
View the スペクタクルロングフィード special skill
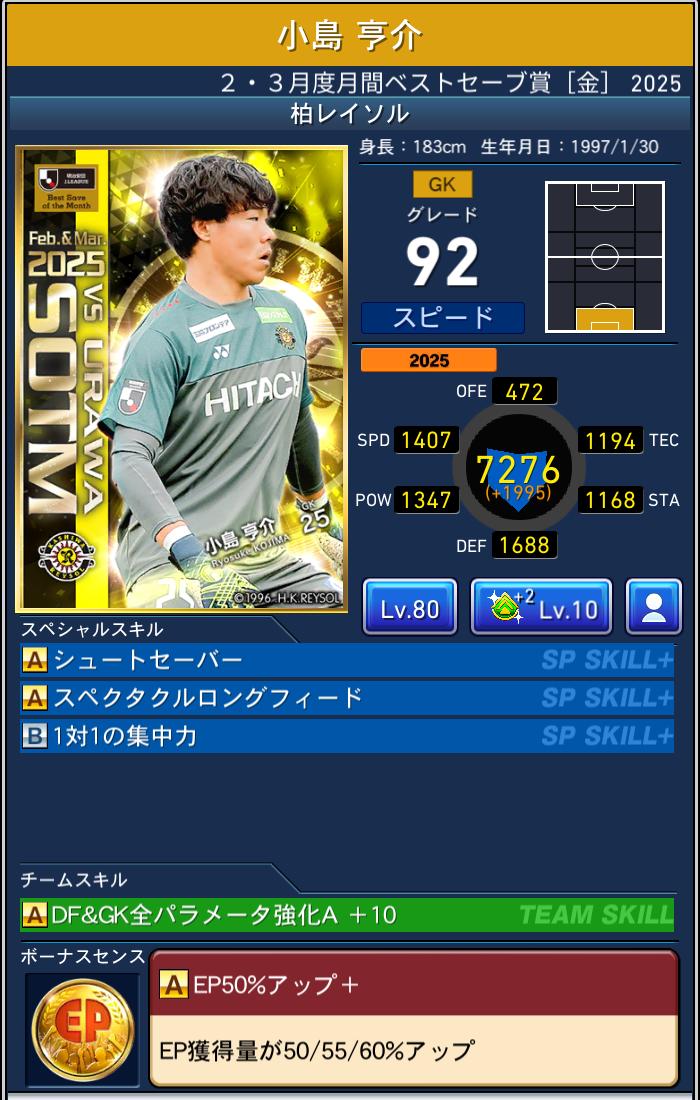pos(346,698)
